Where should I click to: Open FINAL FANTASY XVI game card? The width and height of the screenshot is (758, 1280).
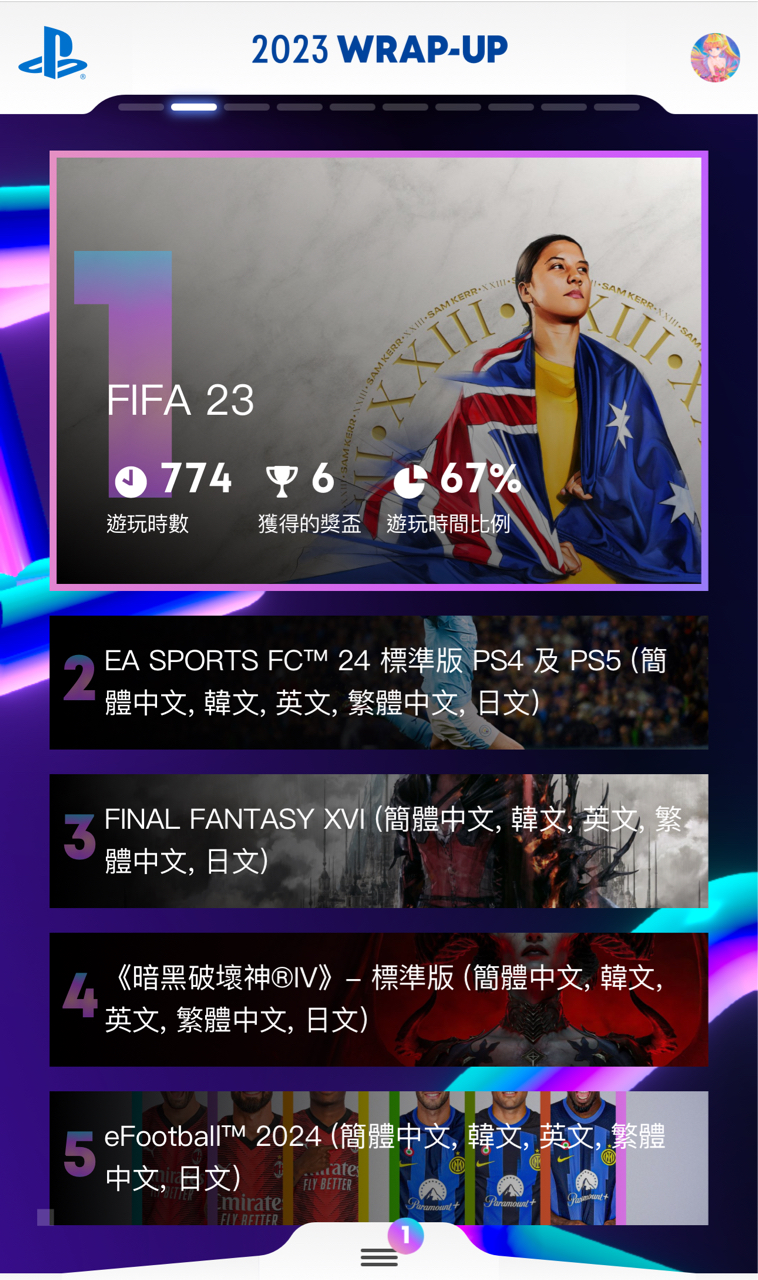pyautogui.click(x=379, y=840)
